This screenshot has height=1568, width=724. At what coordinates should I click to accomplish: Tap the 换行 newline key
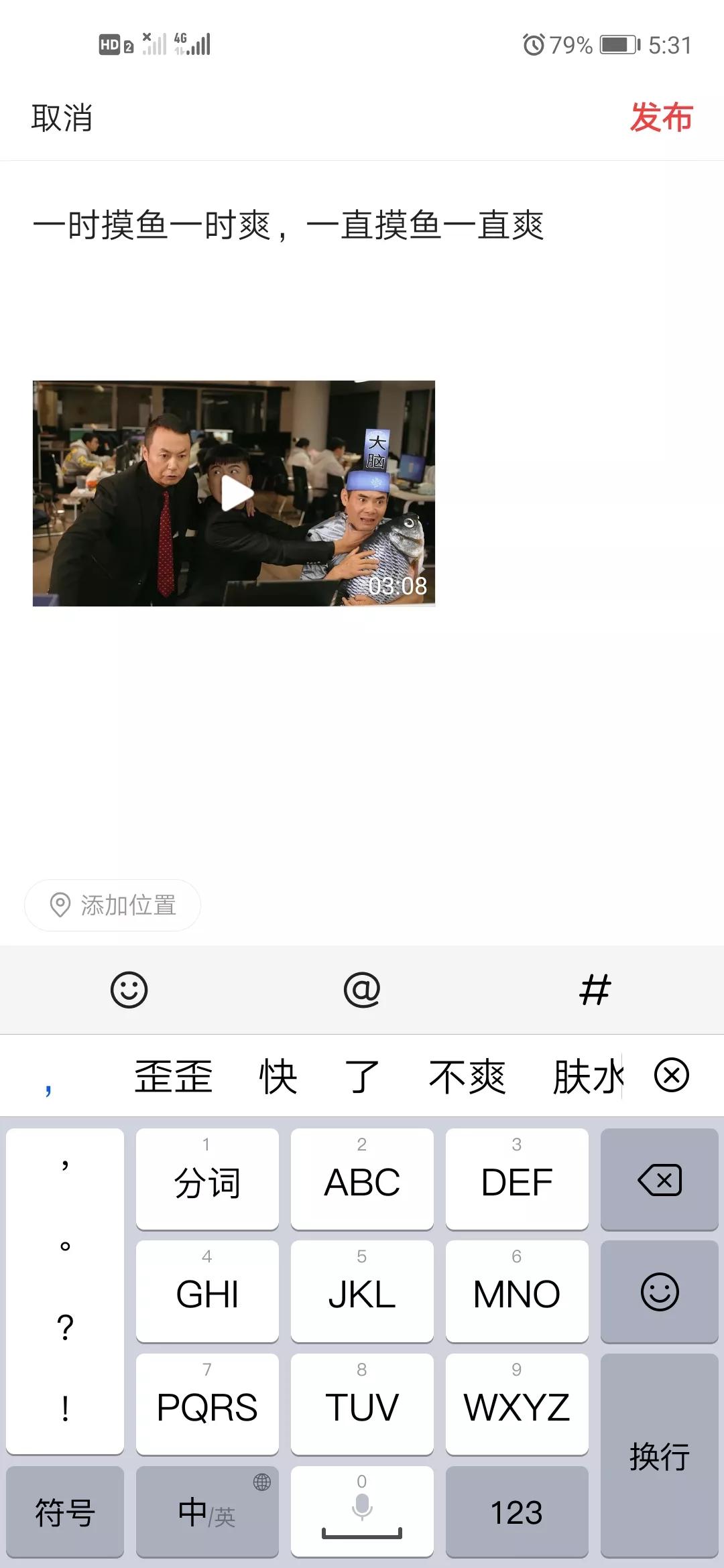[659, 1456]
